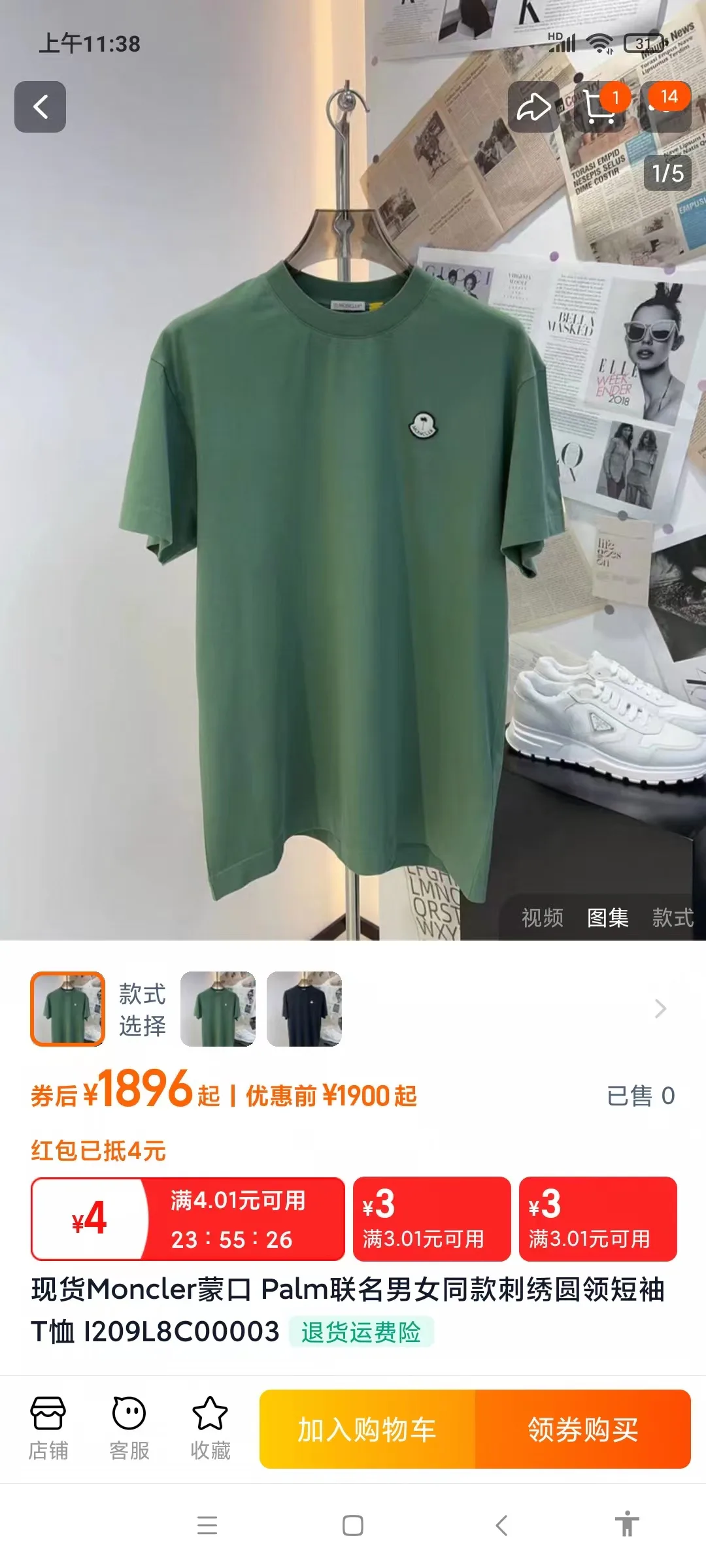Screen dimensions: 706x1568
Task: Claim the ¥4 coupon with countdown
Action: (188, 1219)
